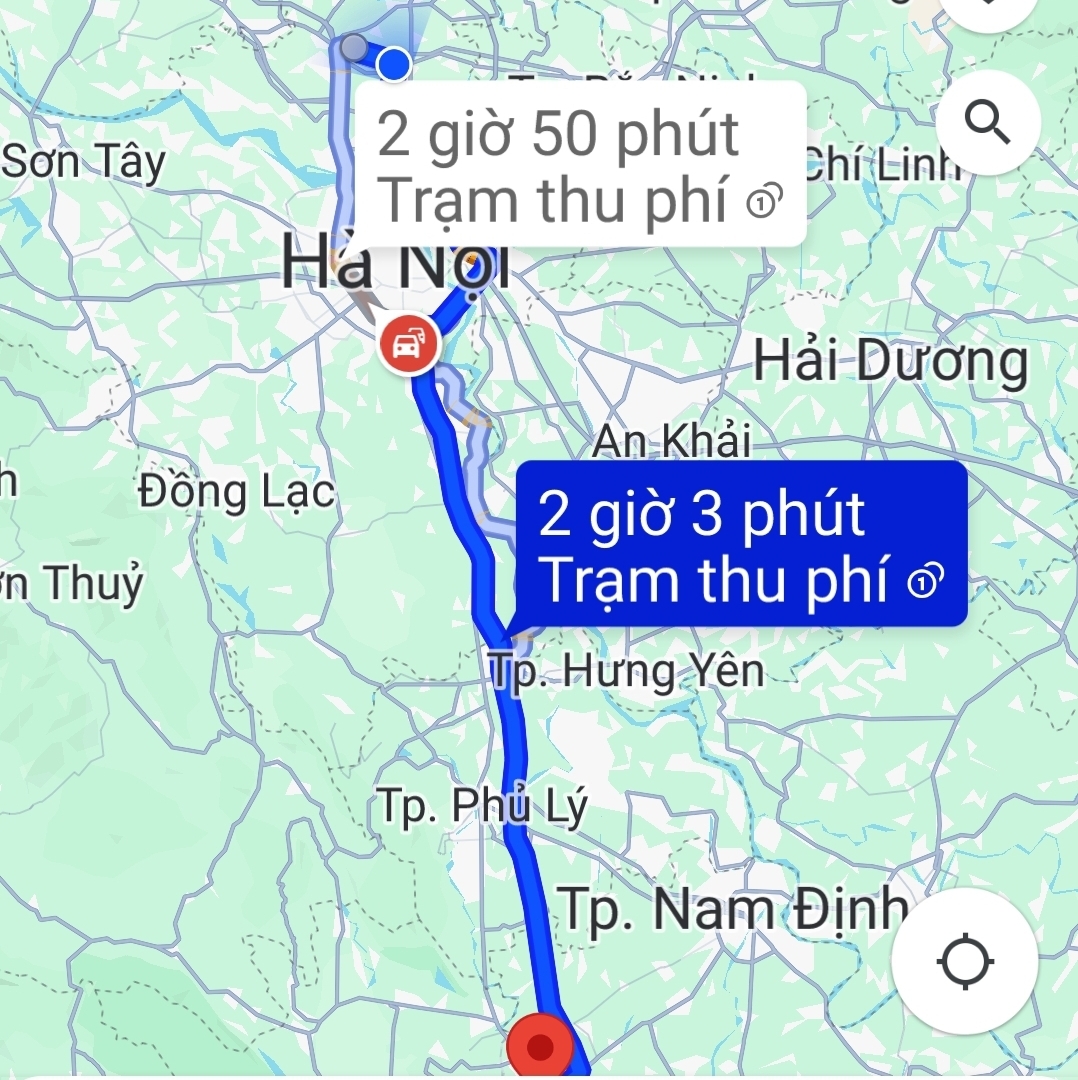Tap the red traffic congestion icon near Hà Nội
The height and width of the screenshot is (1080, 1078).
point(408,344)
